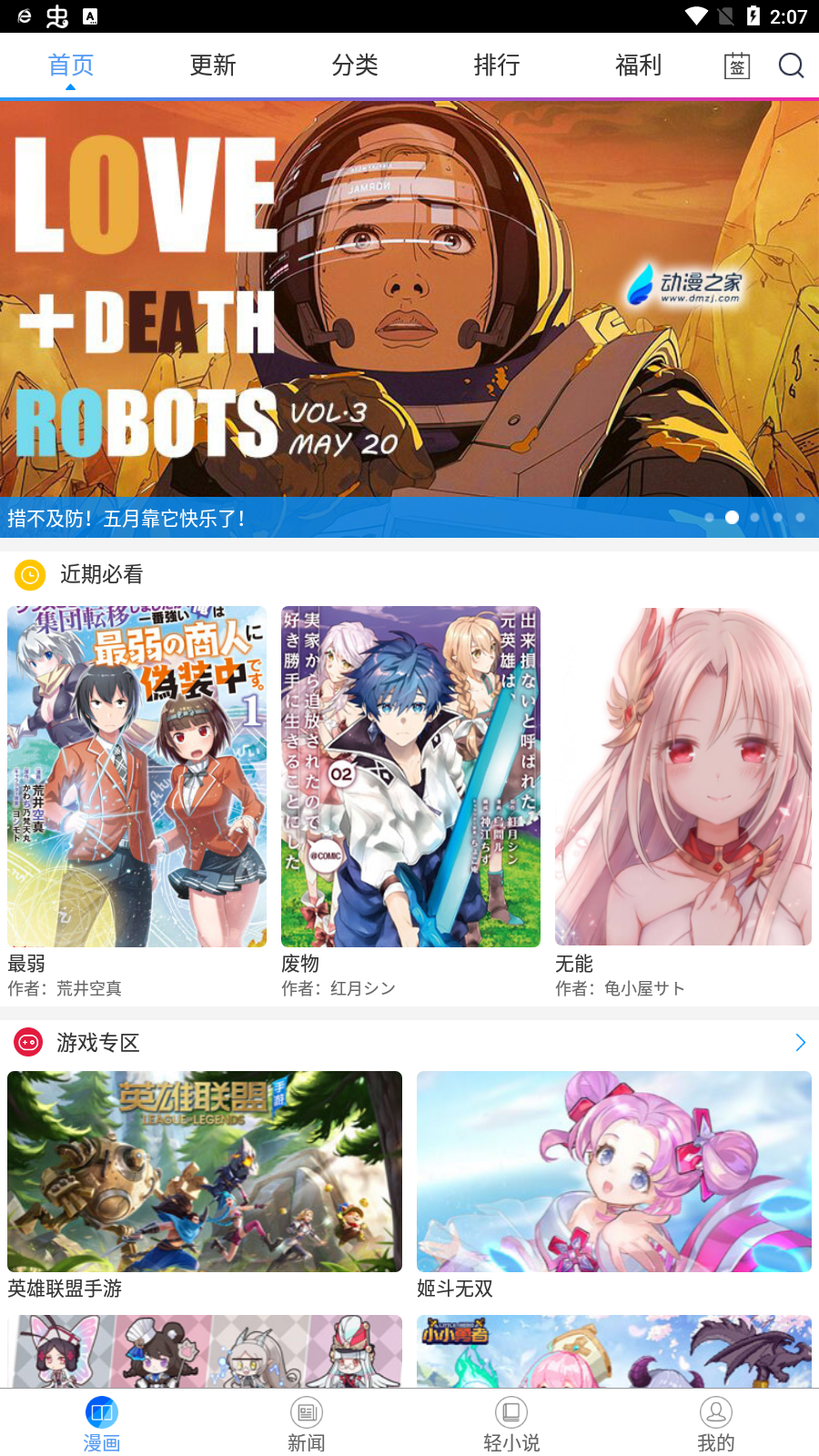Expand 游戏专区 with the arrow

coord(800,1043)
